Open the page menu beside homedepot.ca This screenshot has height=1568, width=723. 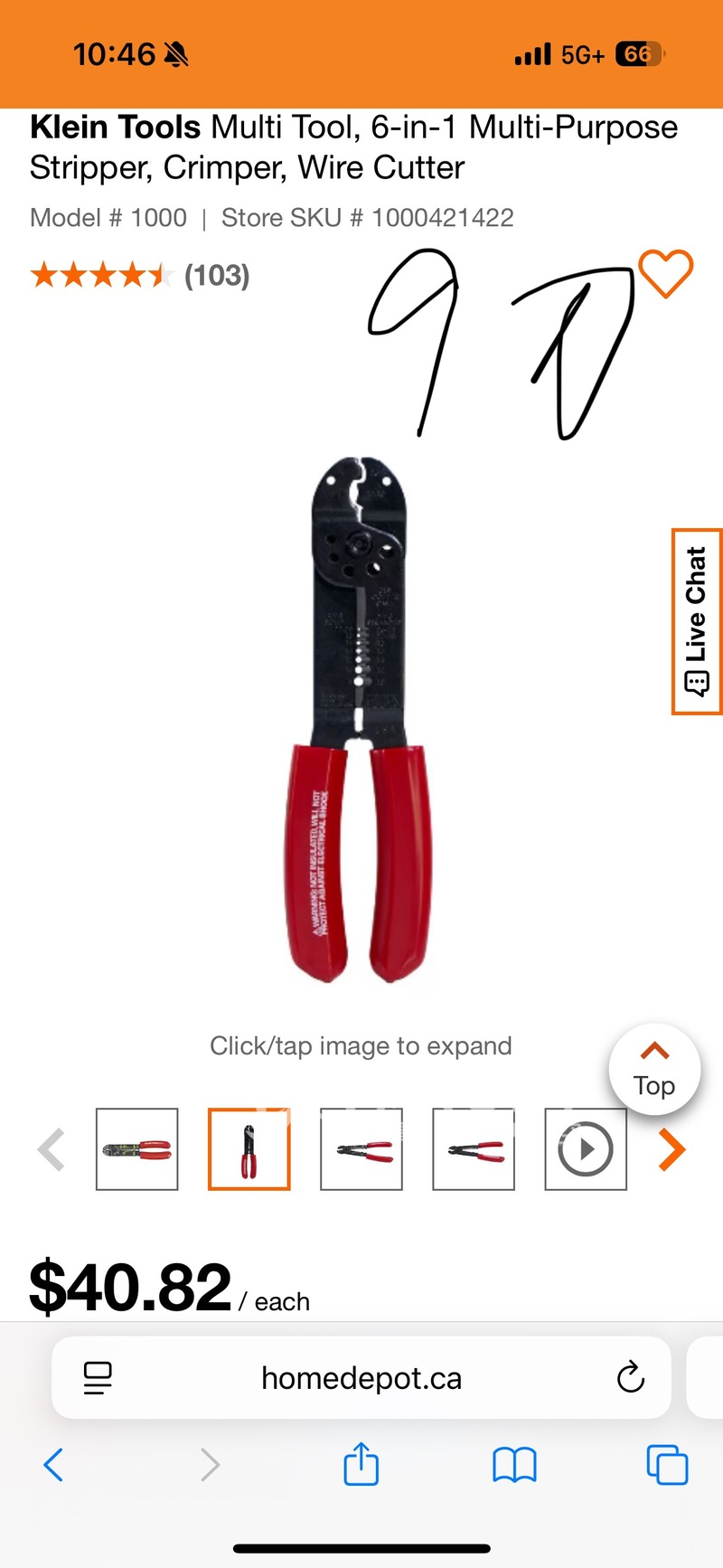[98, 1378]
